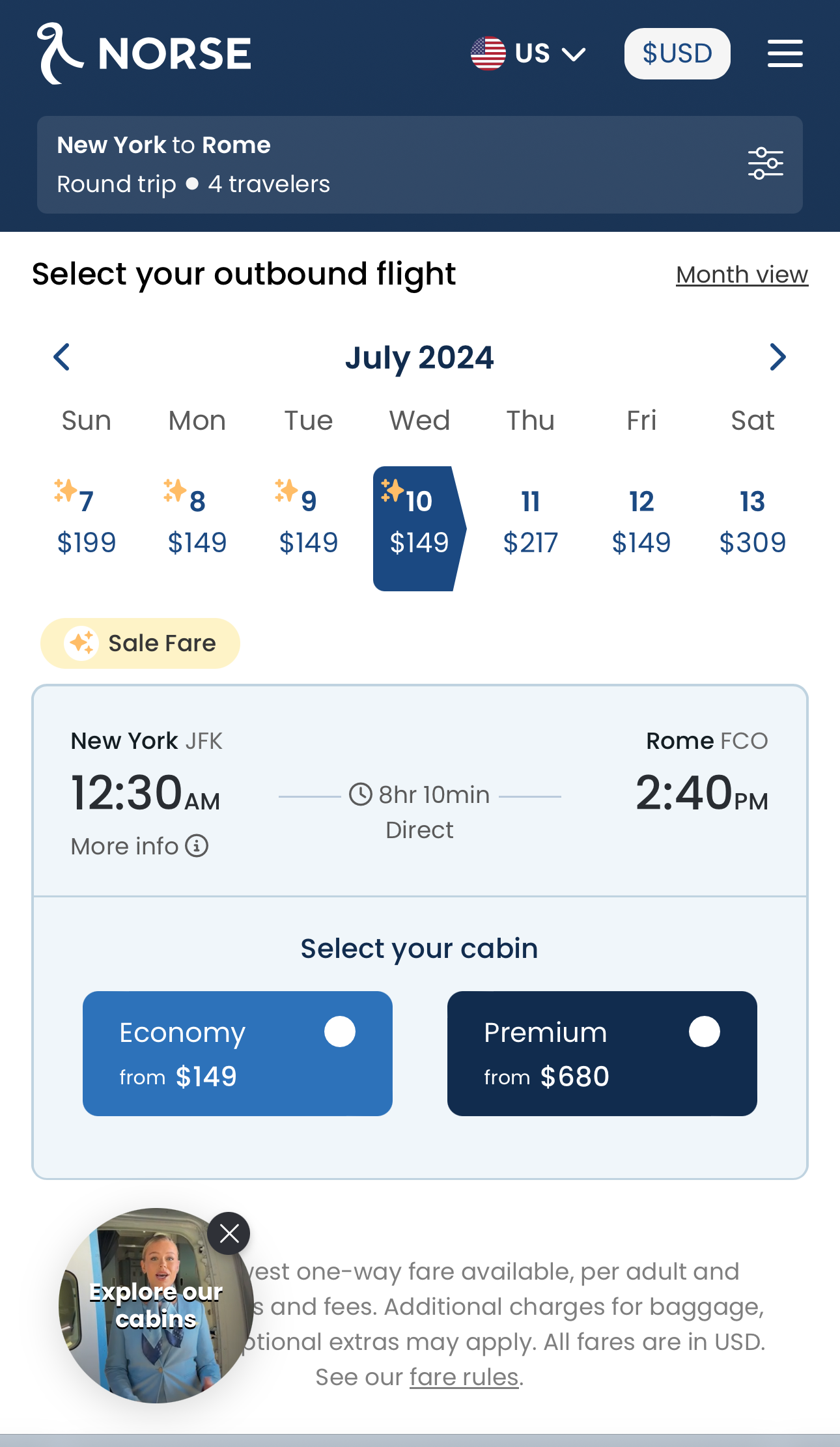Select the Economy cabin from $149
The width and height of the screenshot is (840, 1447).
238,1053
